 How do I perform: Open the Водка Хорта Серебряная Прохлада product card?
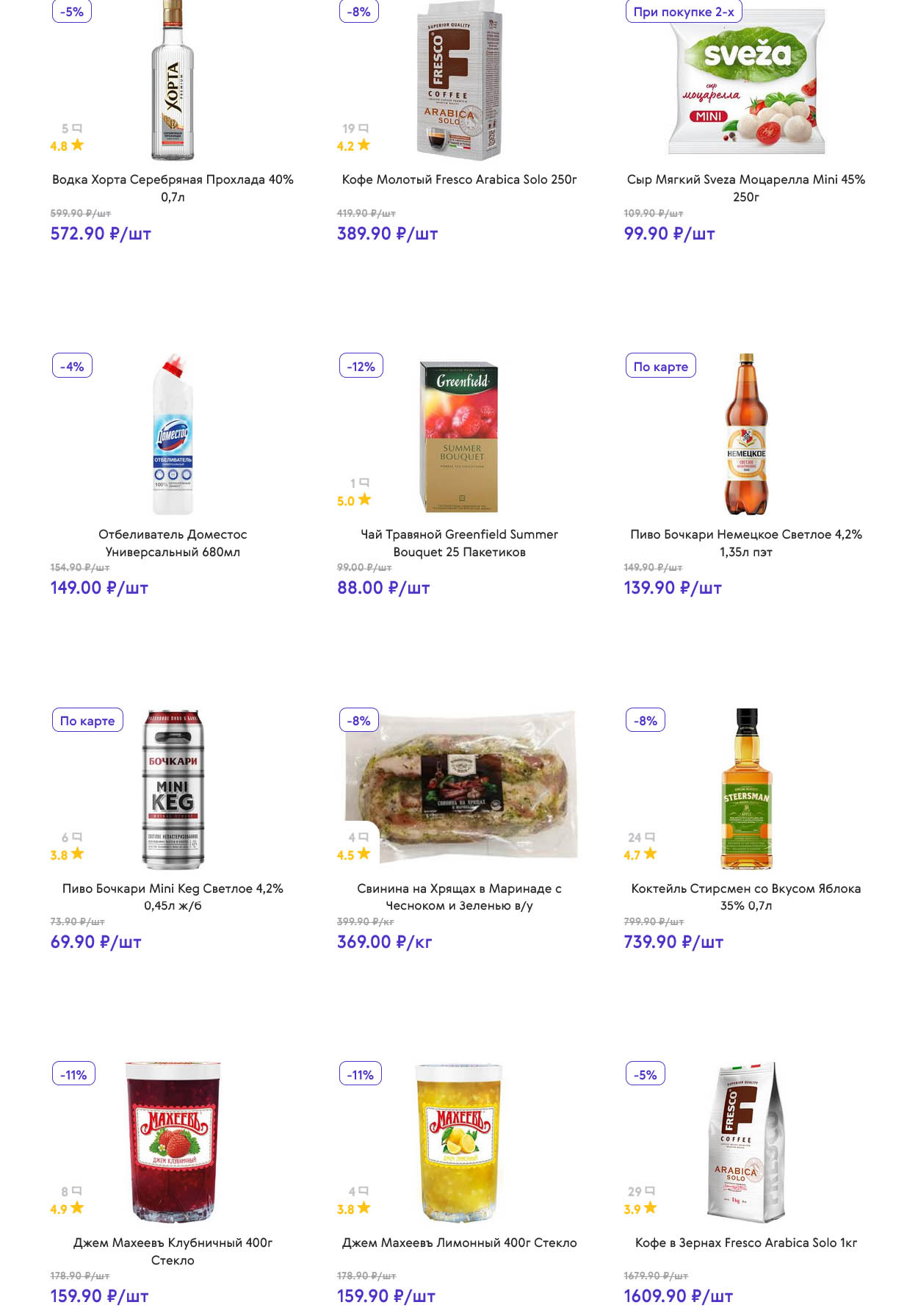pyautogui.click(x=173, y=188)
